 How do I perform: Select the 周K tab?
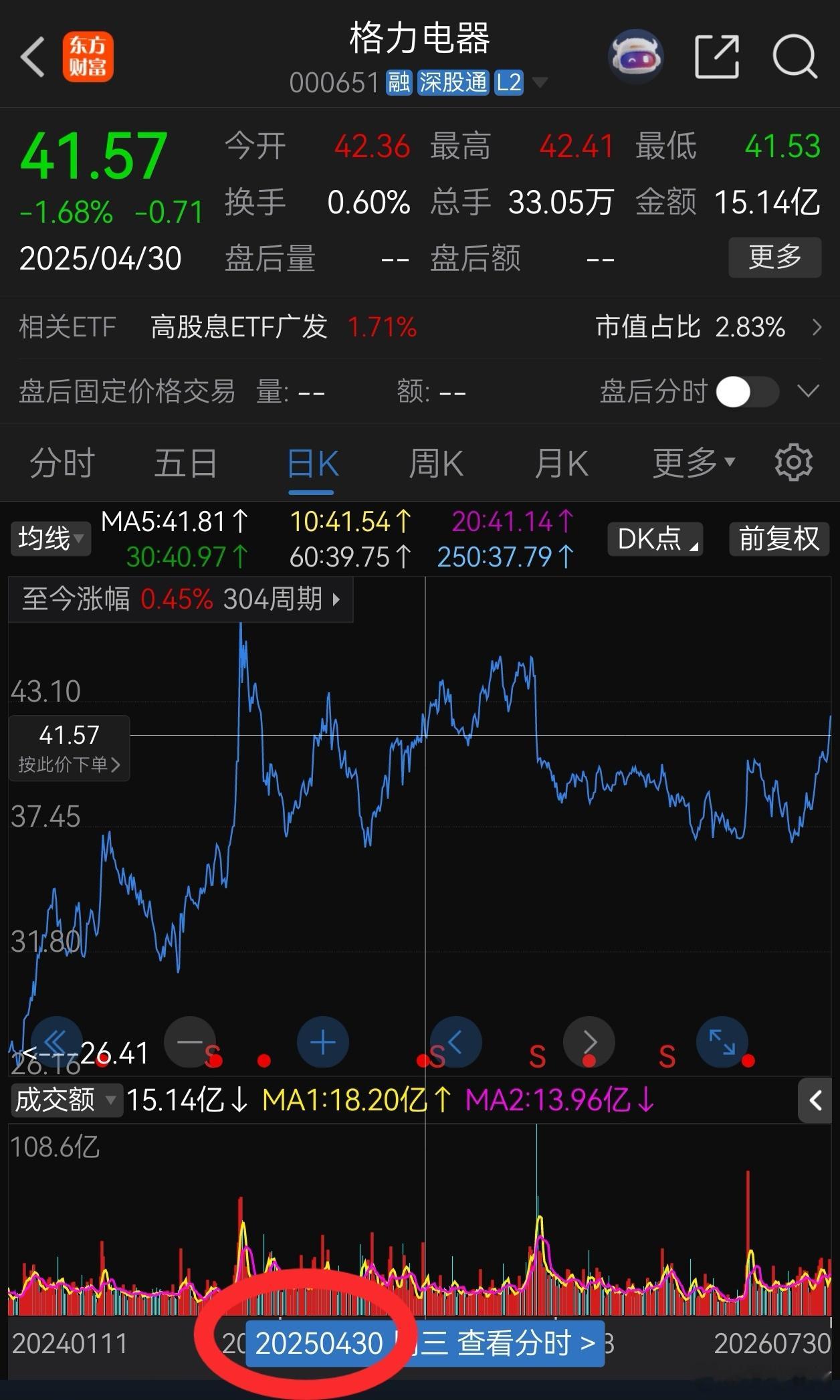[435, 463]
